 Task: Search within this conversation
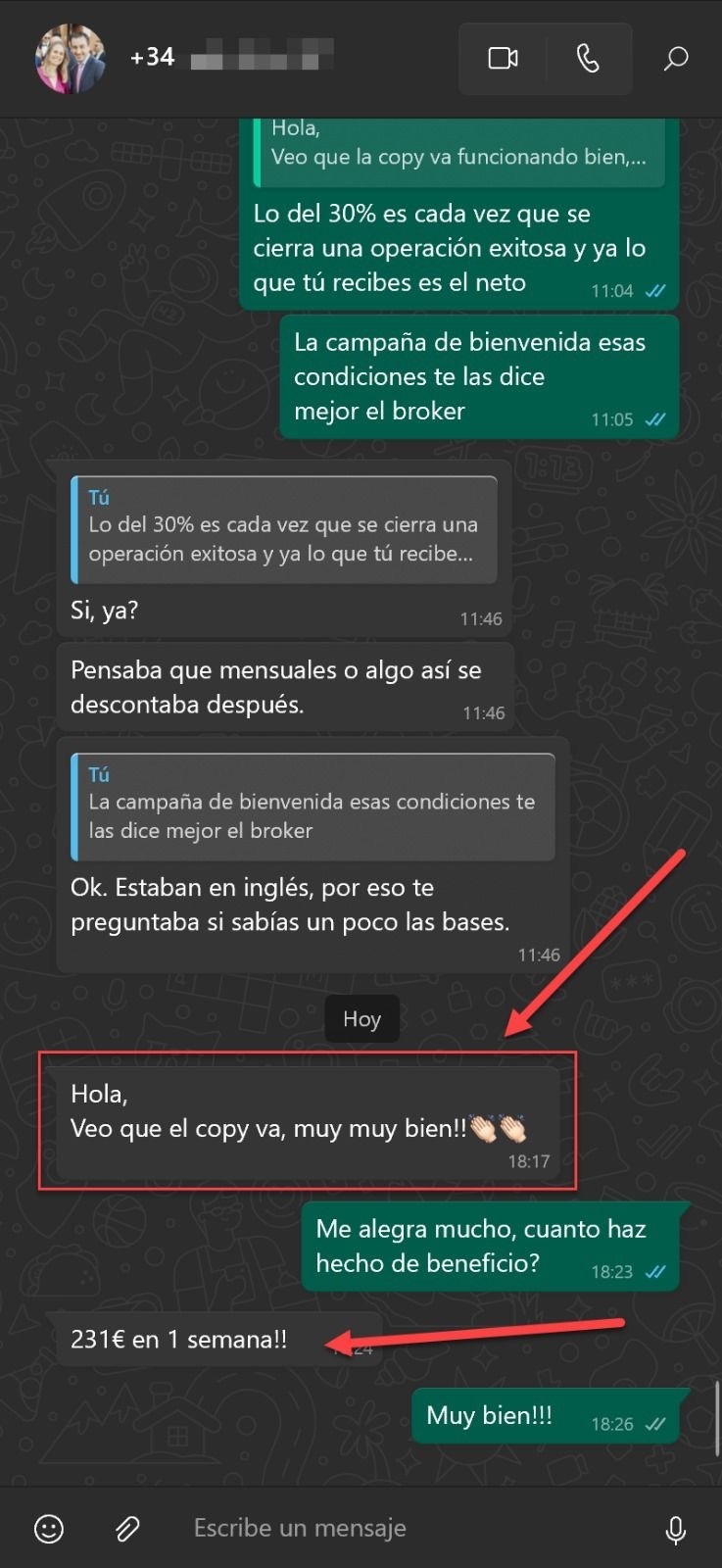tap(676, 59)
